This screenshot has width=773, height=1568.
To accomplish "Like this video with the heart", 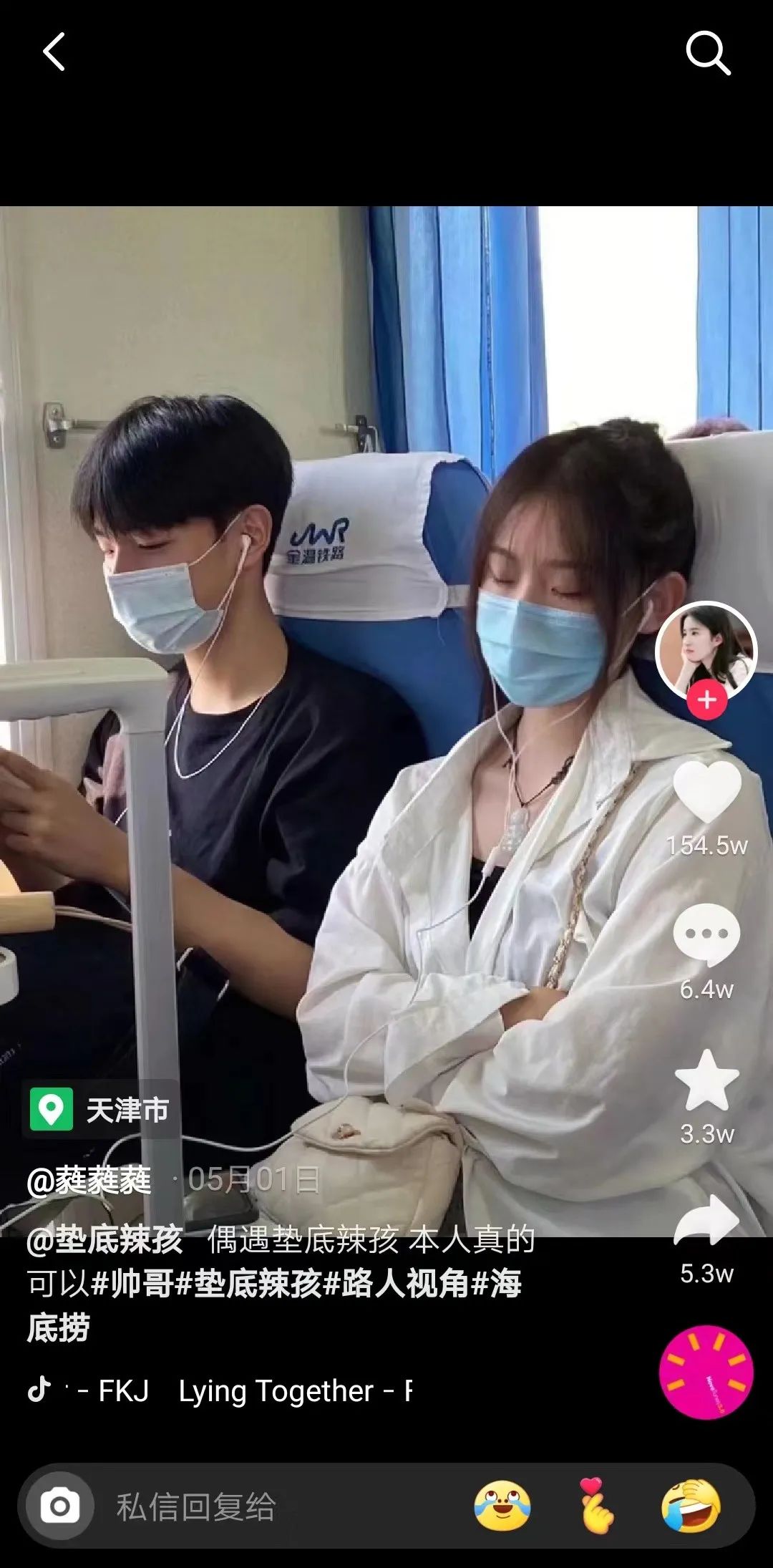I will [707, 791].
